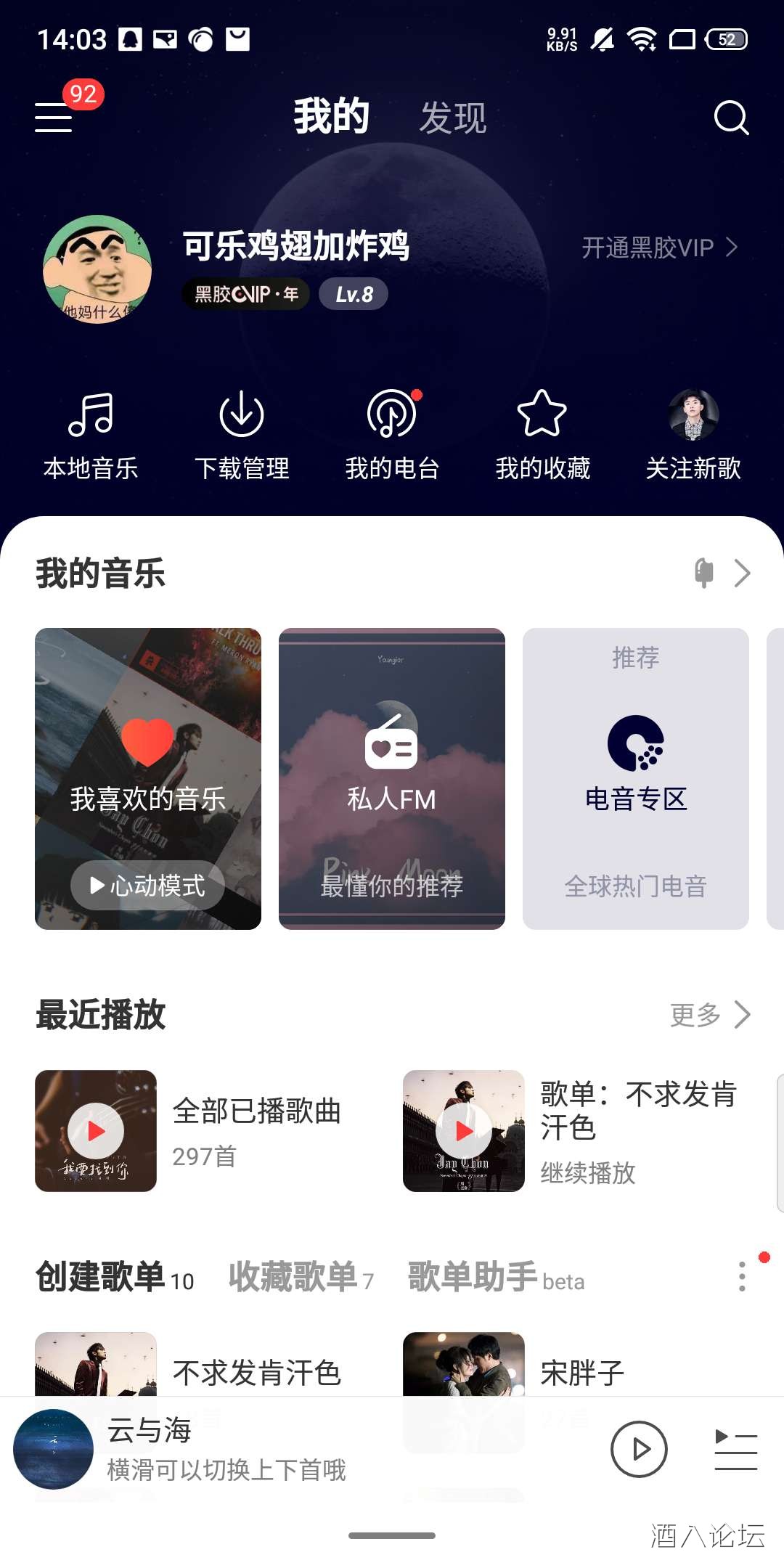
Task: Open the 电音专区 card
Action: (636, 778)
